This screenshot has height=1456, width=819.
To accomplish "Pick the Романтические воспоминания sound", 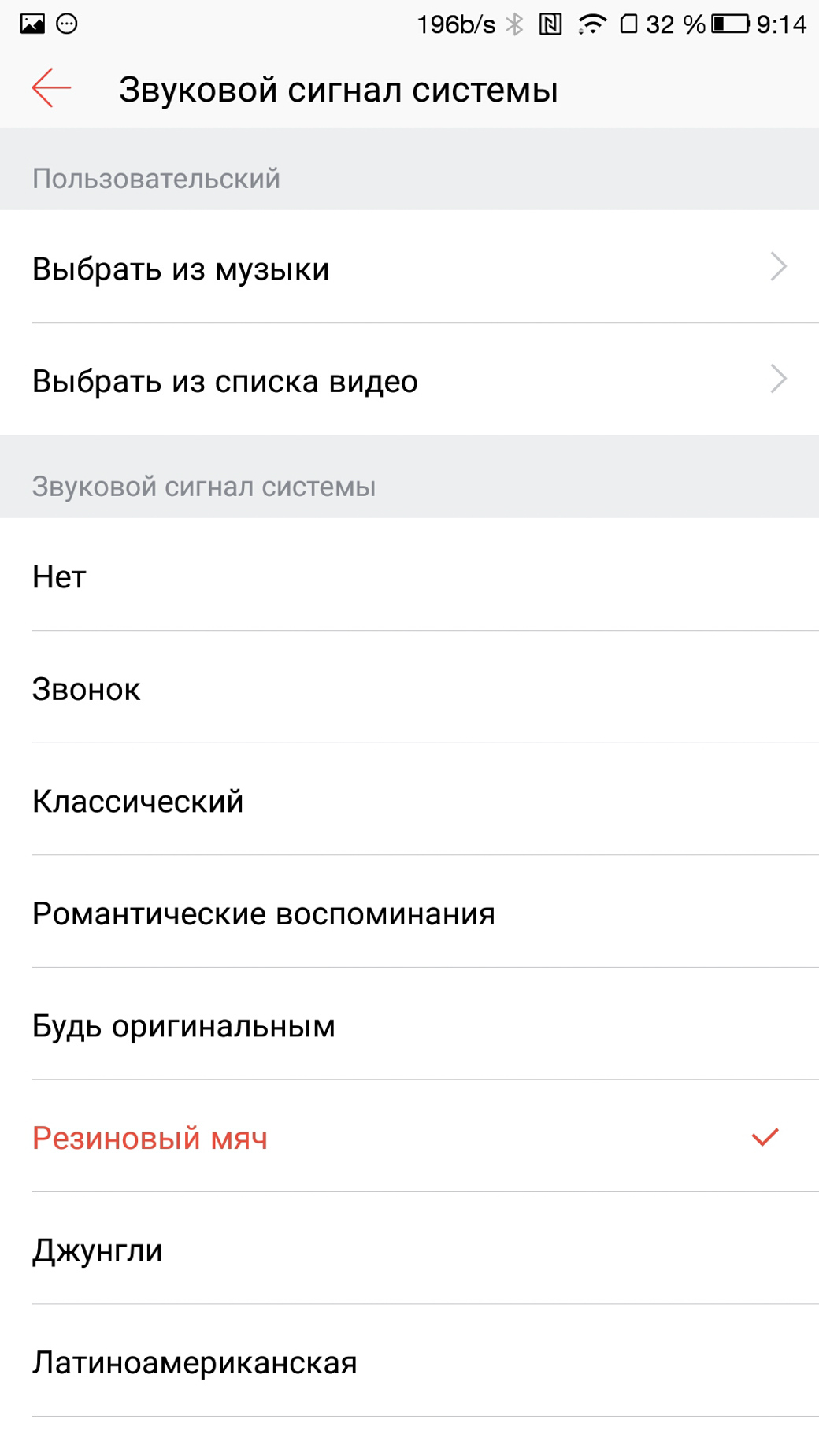I will [409, 912].
